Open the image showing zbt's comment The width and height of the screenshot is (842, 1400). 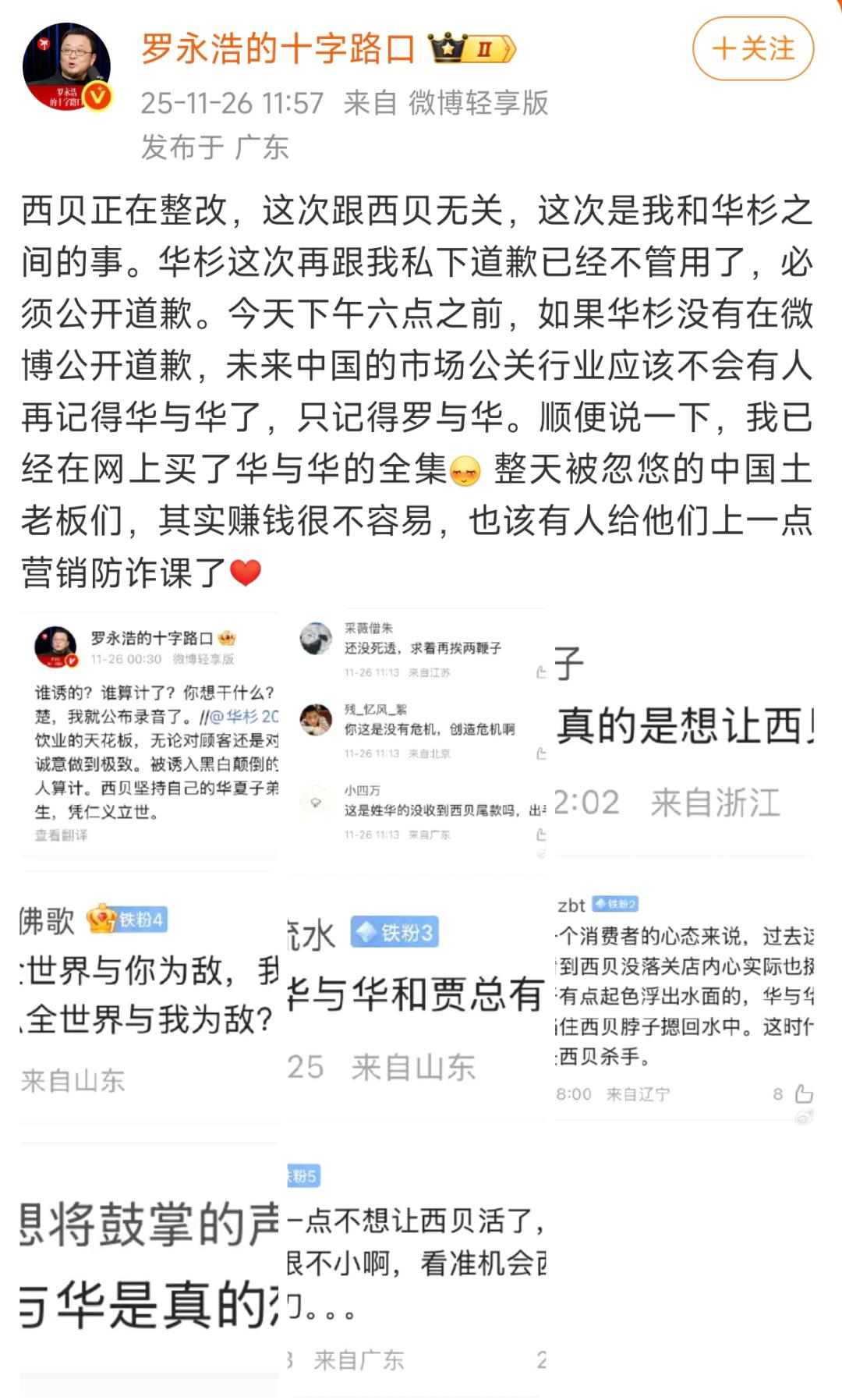[x=684, y=1001]
